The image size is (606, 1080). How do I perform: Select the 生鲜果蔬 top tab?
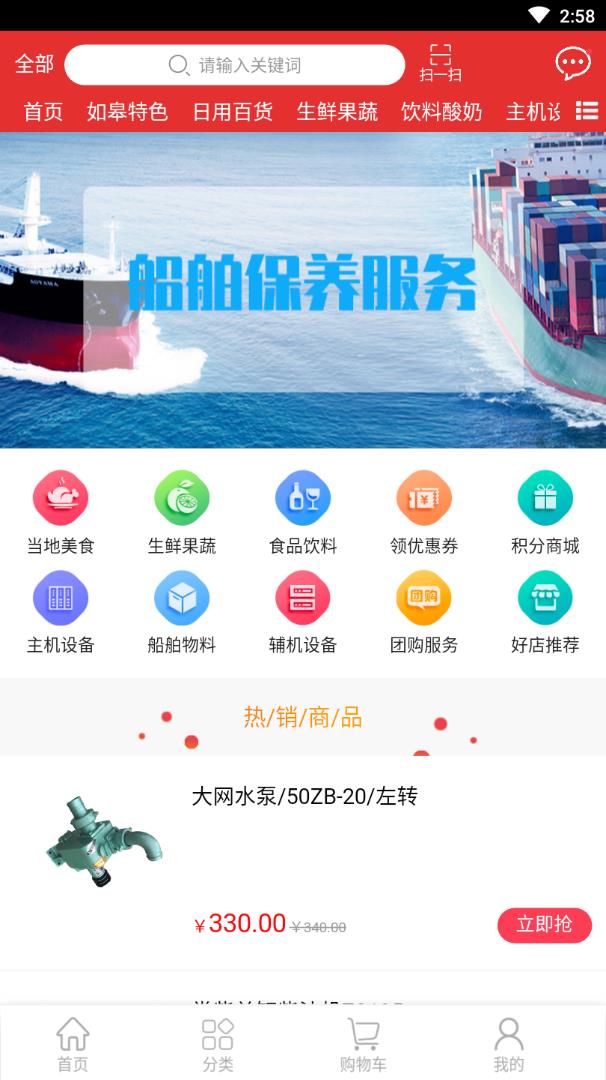point(337,112)
